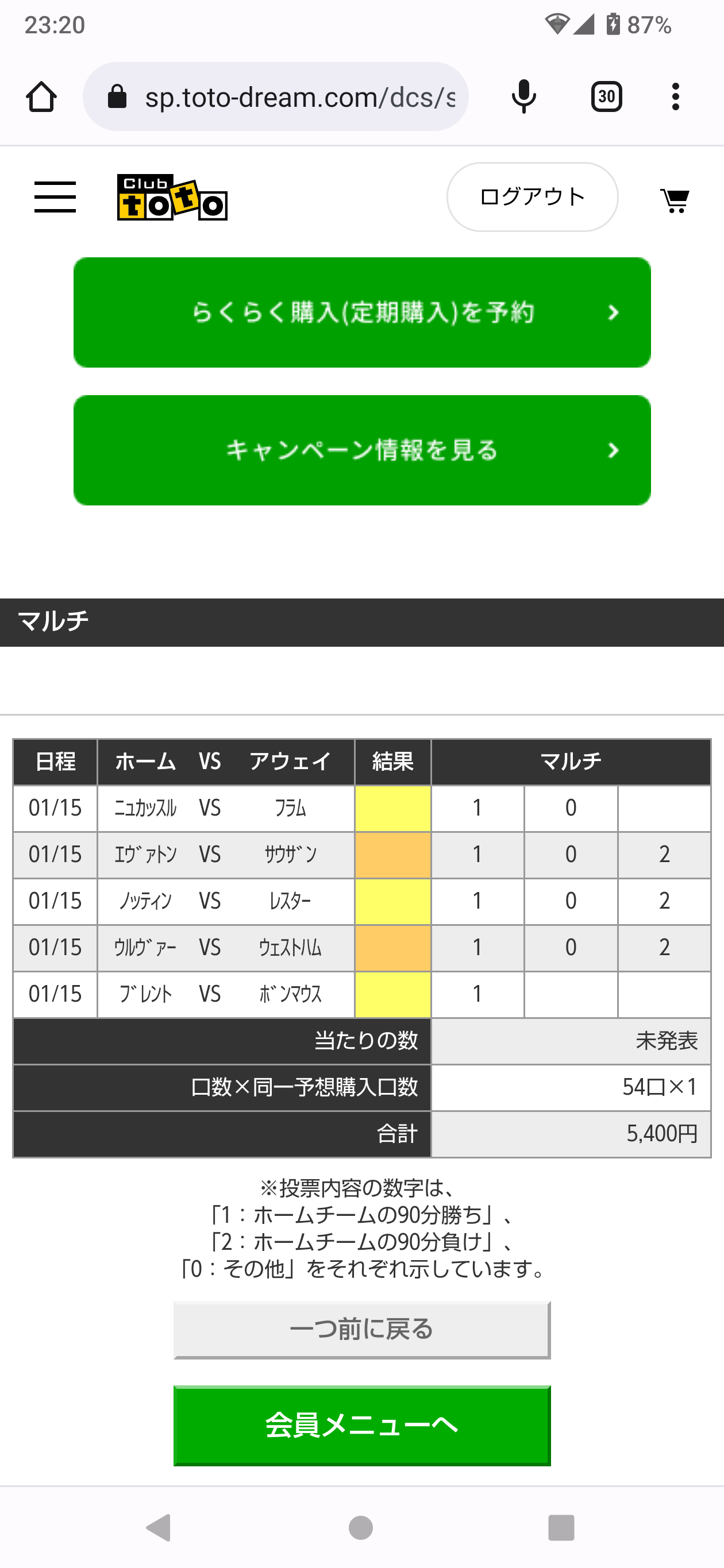The image size is (724, 1568).
Task: Open the shopping cart
Action: click(x=675, y=199)
